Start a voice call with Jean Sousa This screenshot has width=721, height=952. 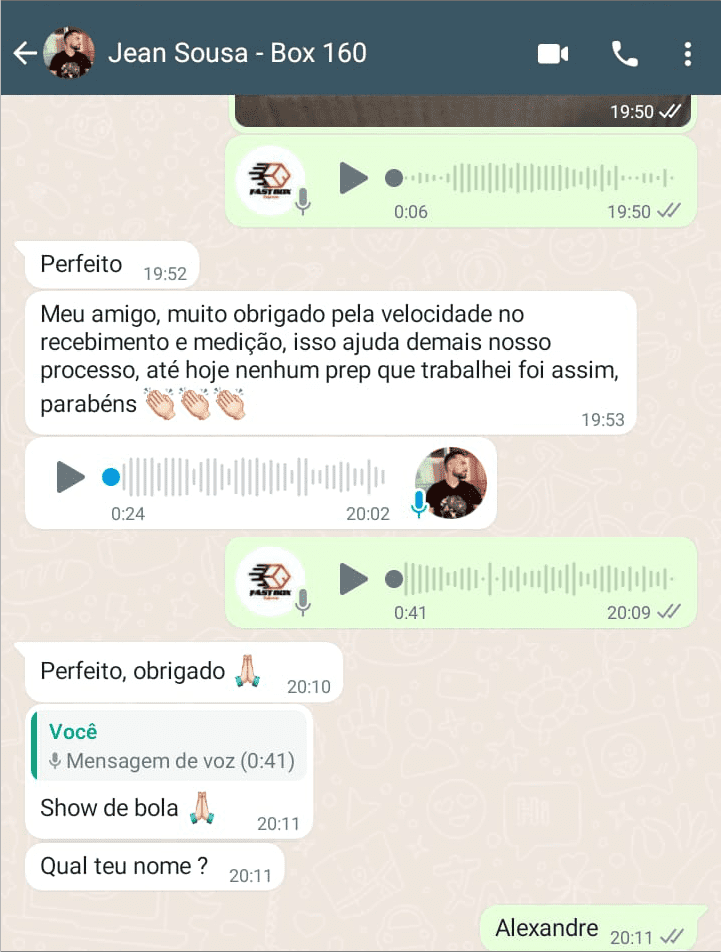[x=625, y=54]
